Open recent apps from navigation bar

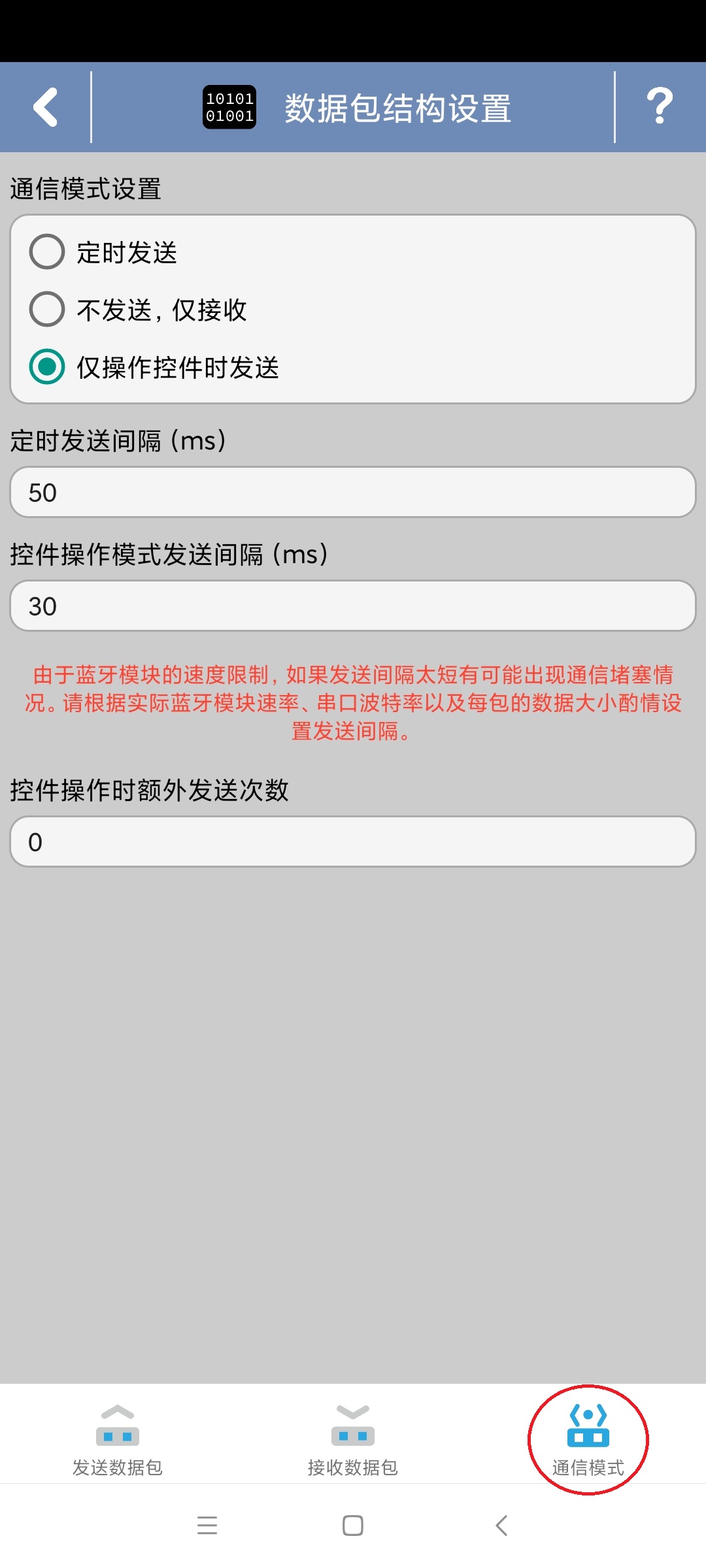click(207, 1526)
